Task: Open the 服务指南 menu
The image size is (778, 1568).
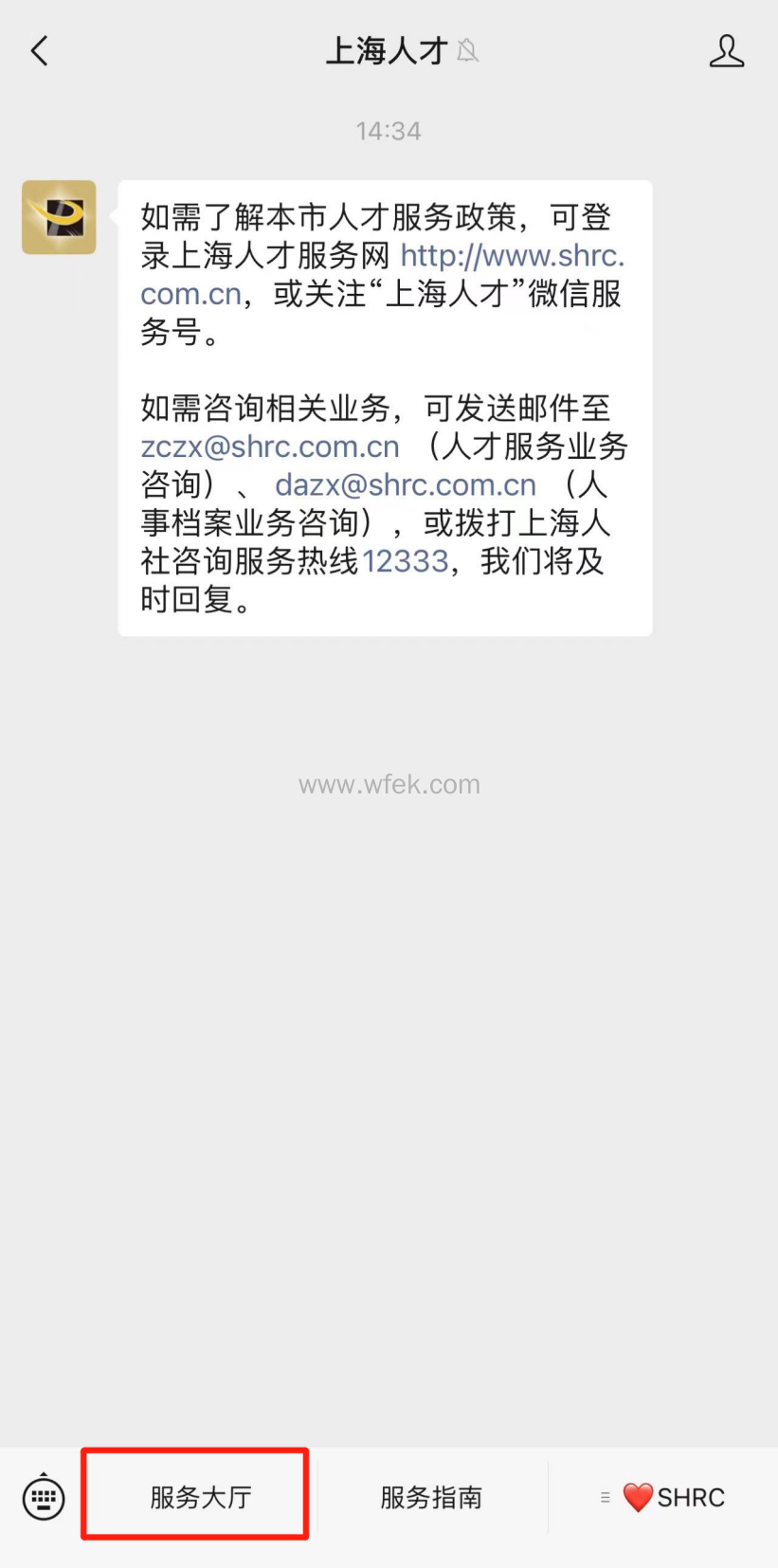Action: click(x=431, y=1497)
